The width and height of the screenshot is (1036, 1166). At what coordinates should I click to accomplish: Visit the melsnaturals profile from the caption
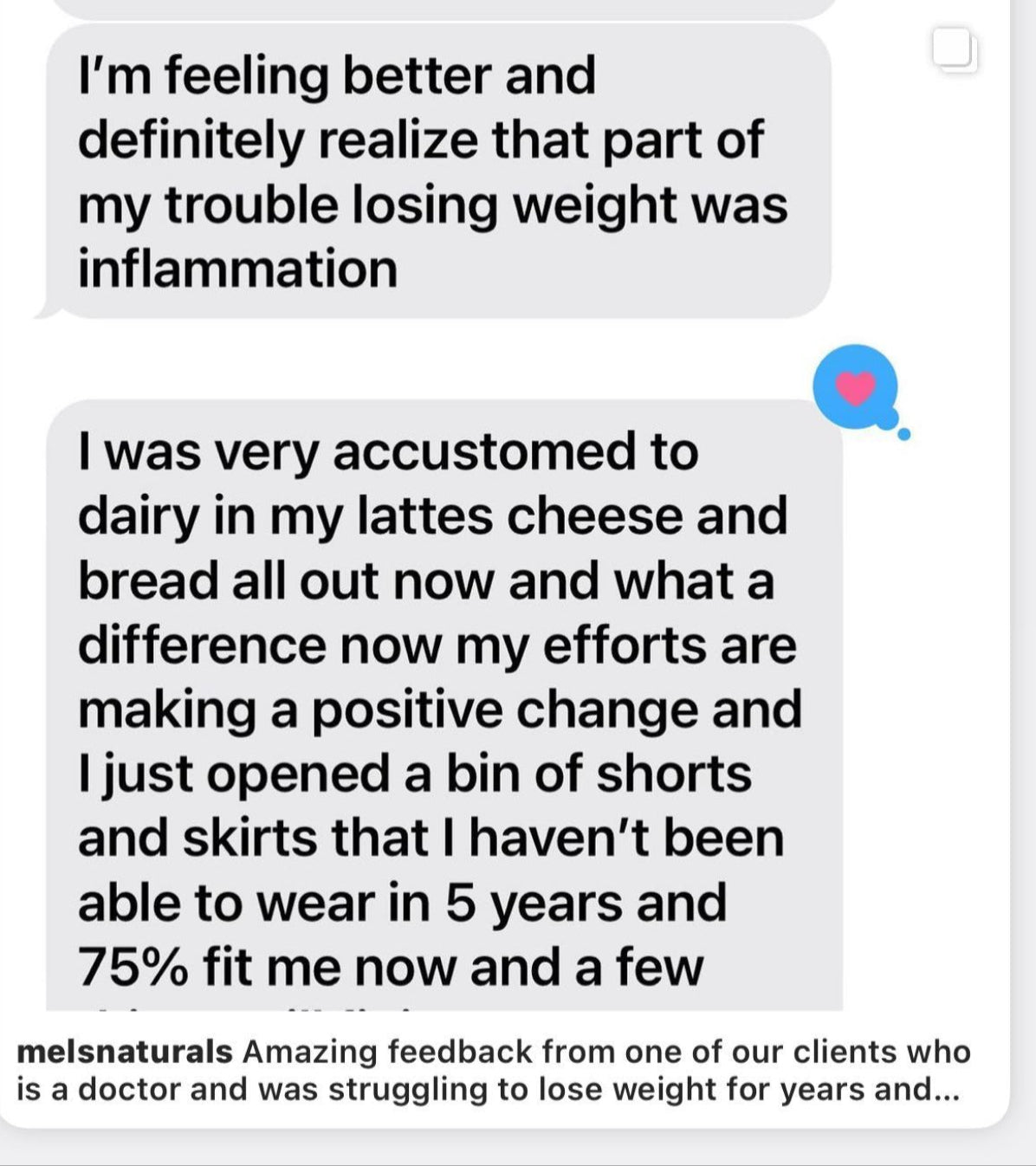click(x=124, y=1052)
